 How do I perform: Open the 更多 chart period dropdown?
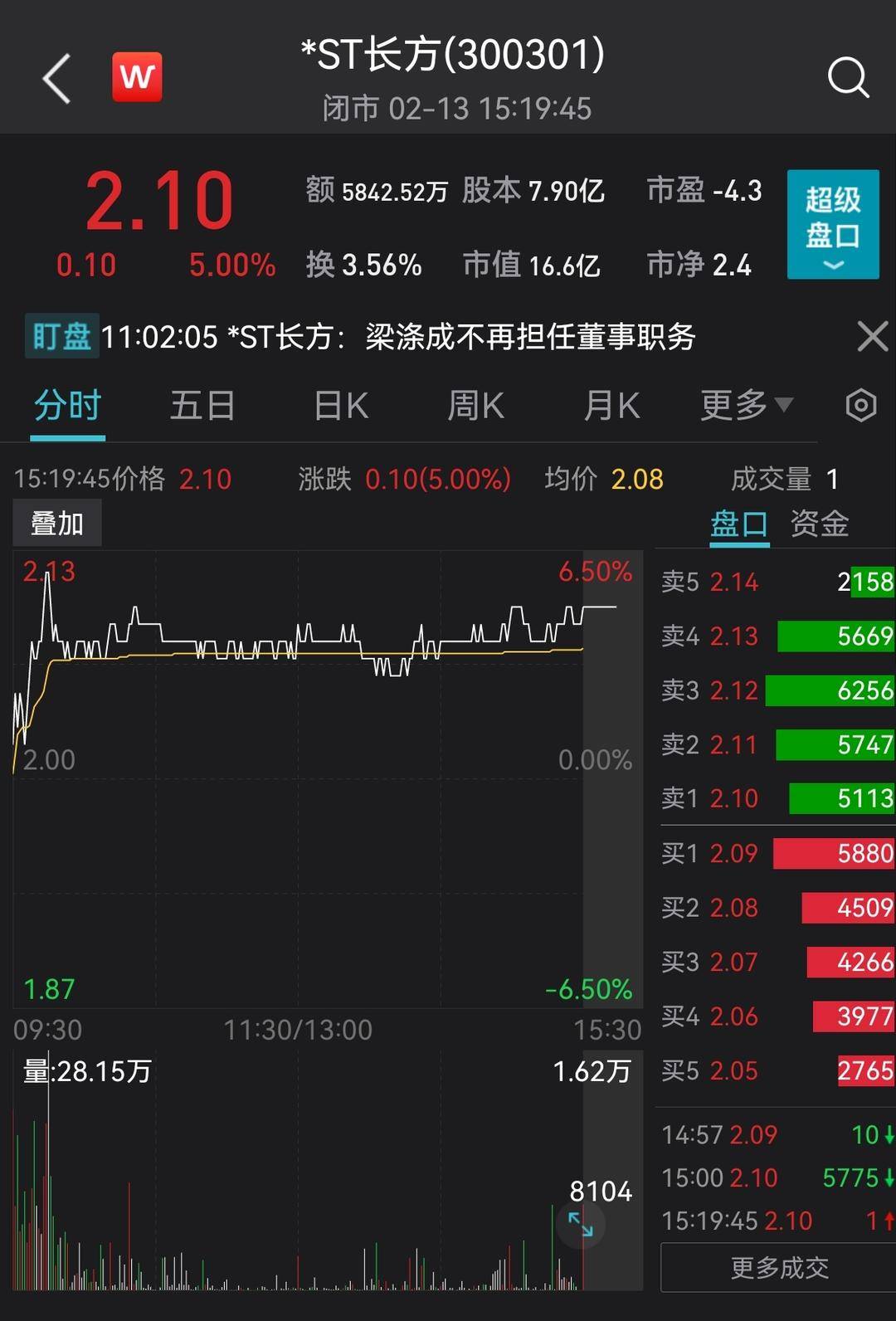point(746,406)
